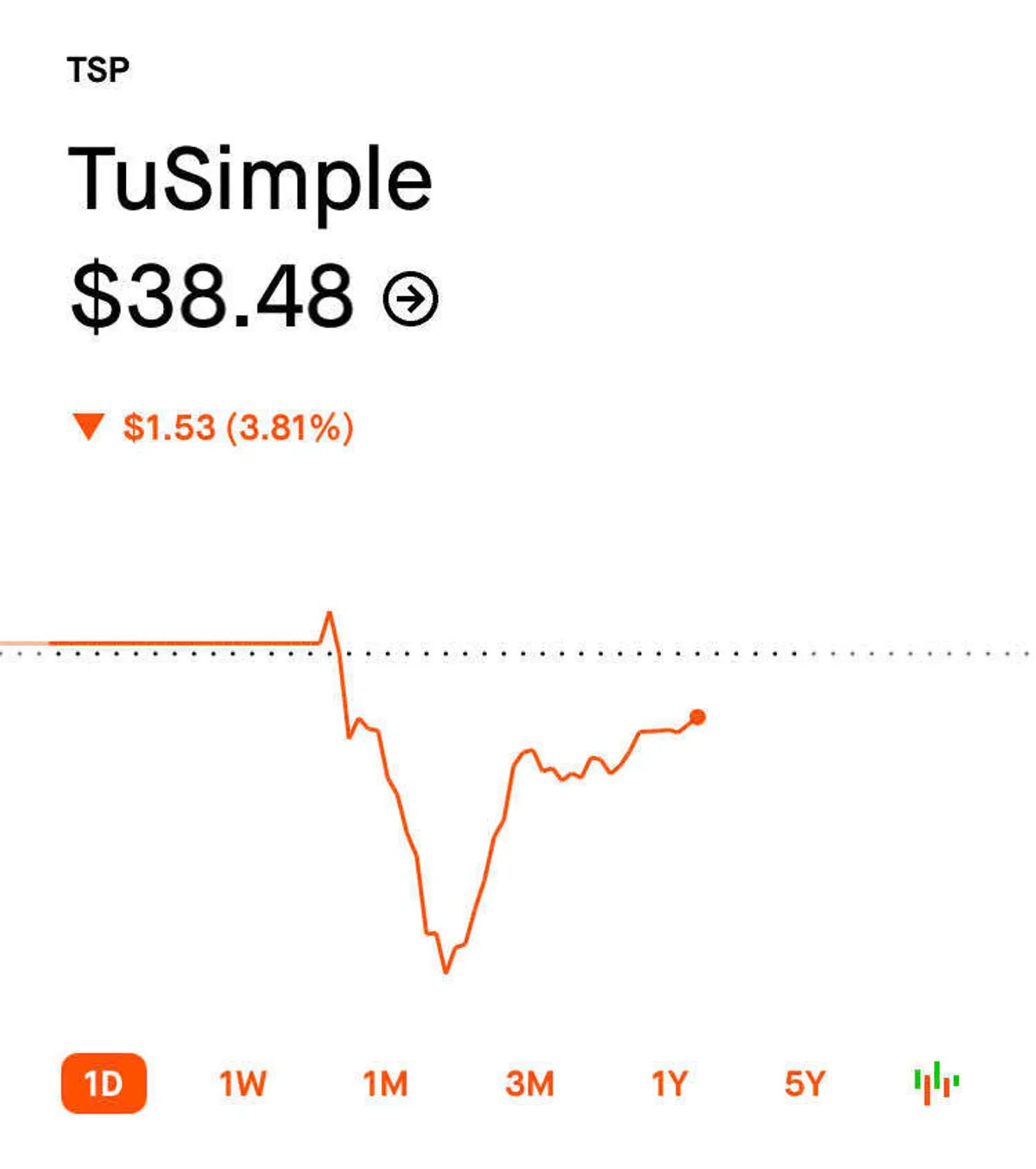Select the 1D chart range
This screenshot has height=1169, width=1036.
pyautogui.click(x=104, y=1083)
